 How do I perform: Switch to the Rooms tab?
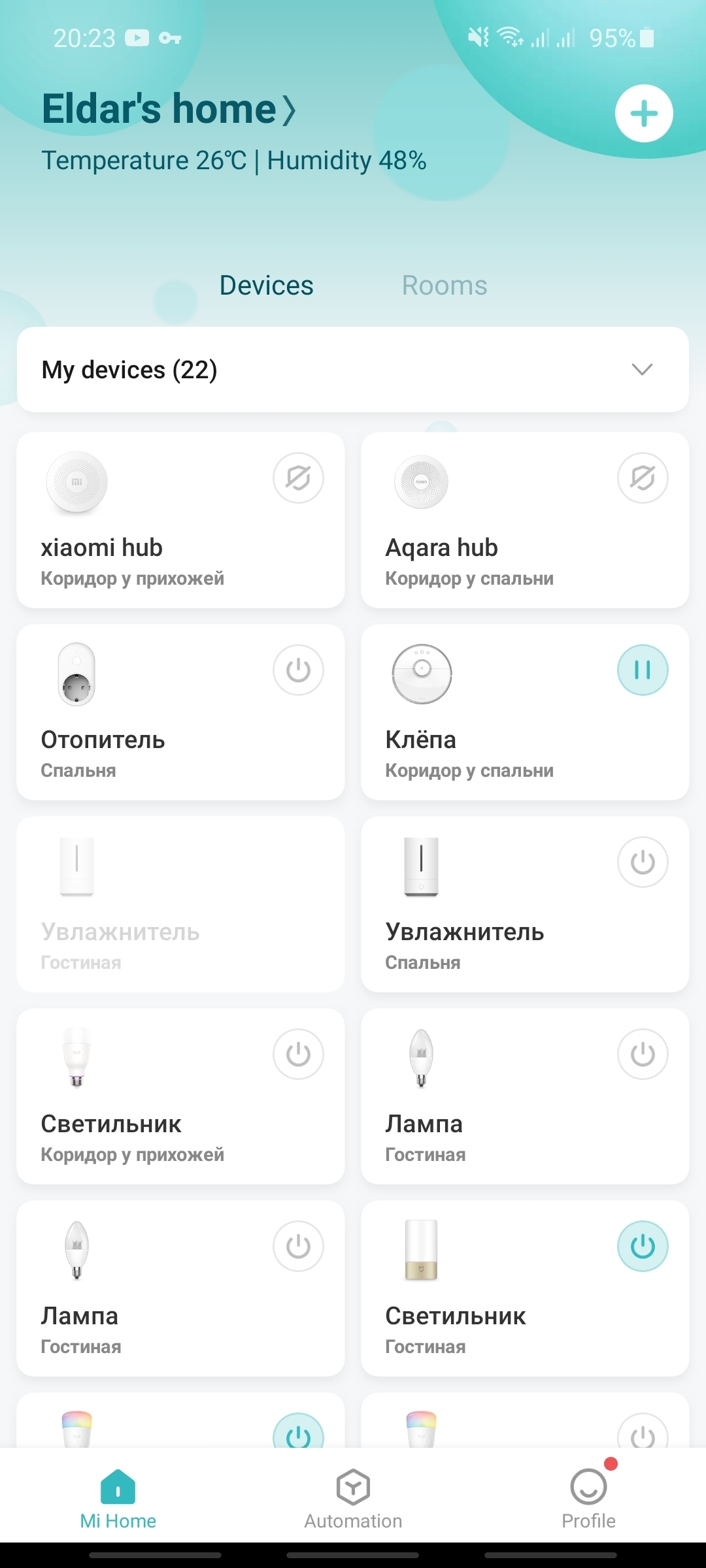(444, 286)
